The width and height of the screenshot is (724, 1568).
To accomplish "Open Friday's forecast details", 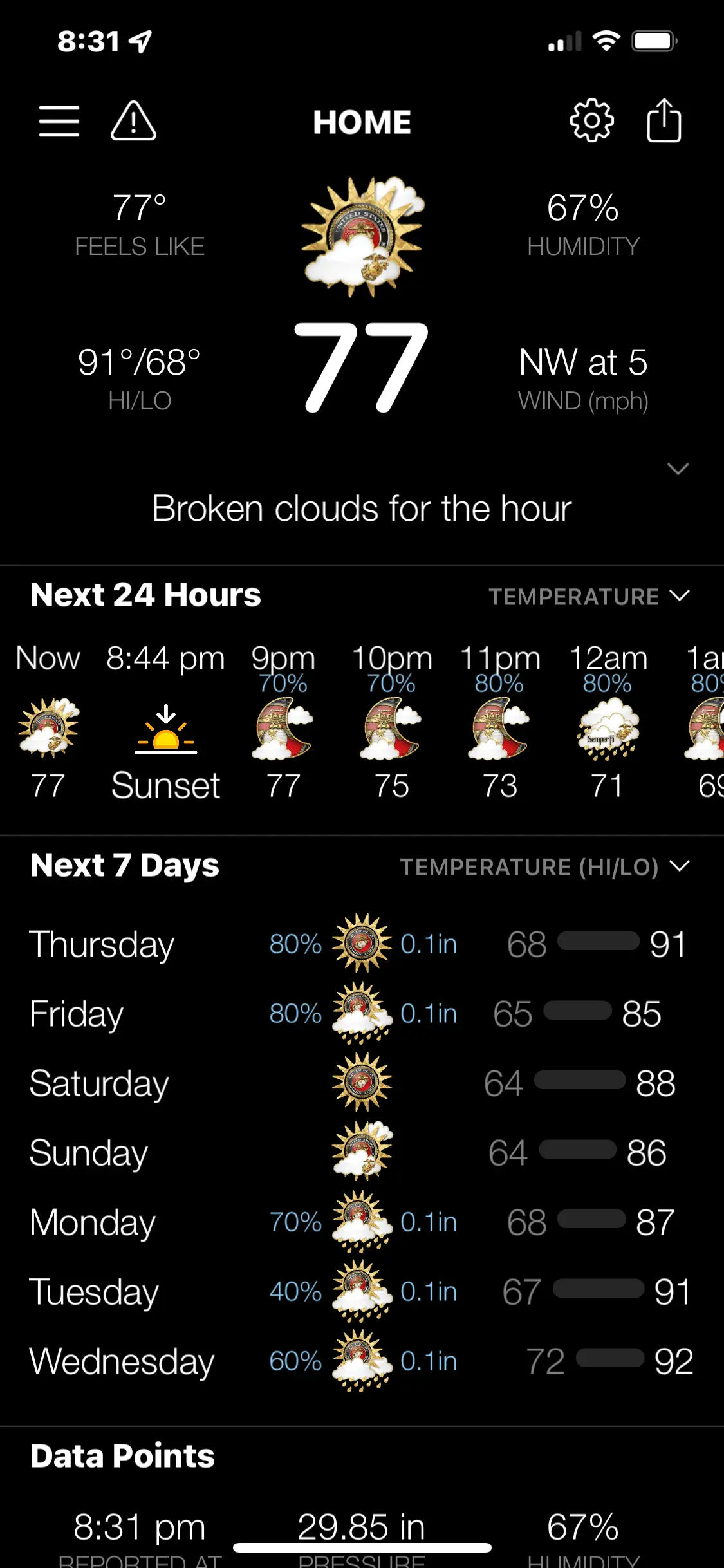I will (360, 1013).
